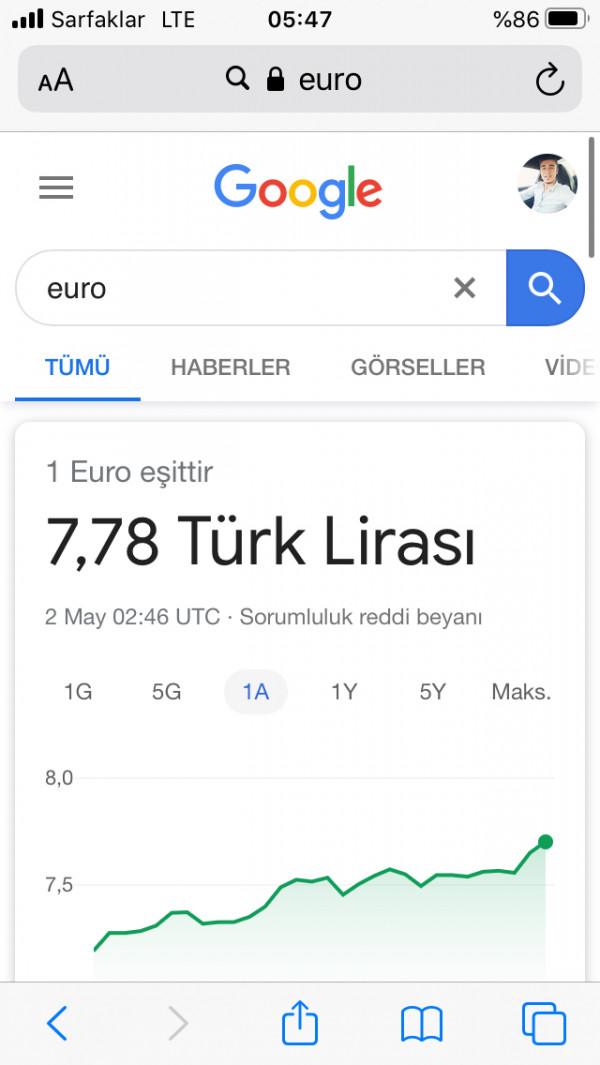
Task: Show the Maks. chart range
Action: pos(521,691)
